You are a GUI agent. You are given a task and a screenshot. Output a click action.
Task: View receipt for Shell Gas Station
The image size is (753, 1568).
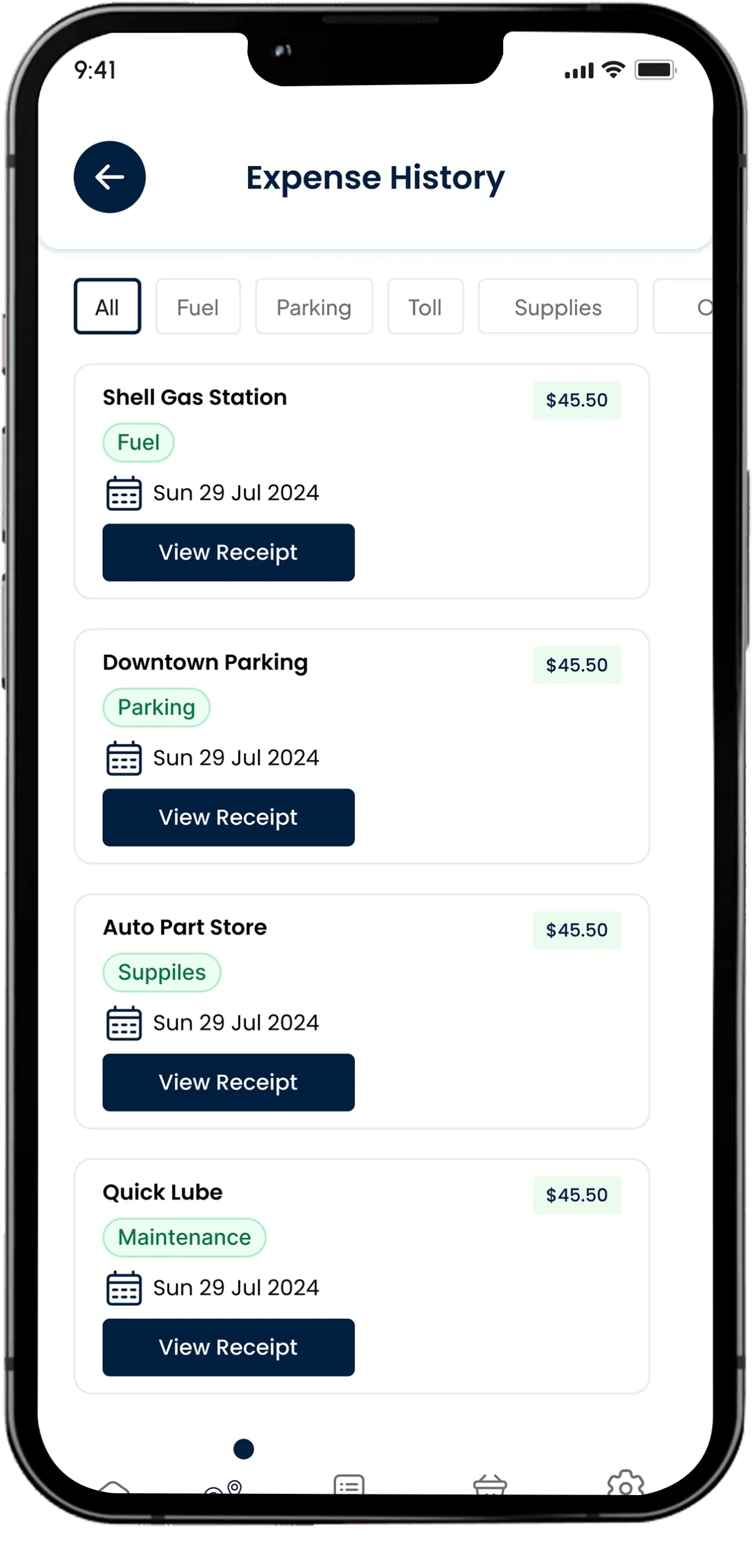coord(228,552)
